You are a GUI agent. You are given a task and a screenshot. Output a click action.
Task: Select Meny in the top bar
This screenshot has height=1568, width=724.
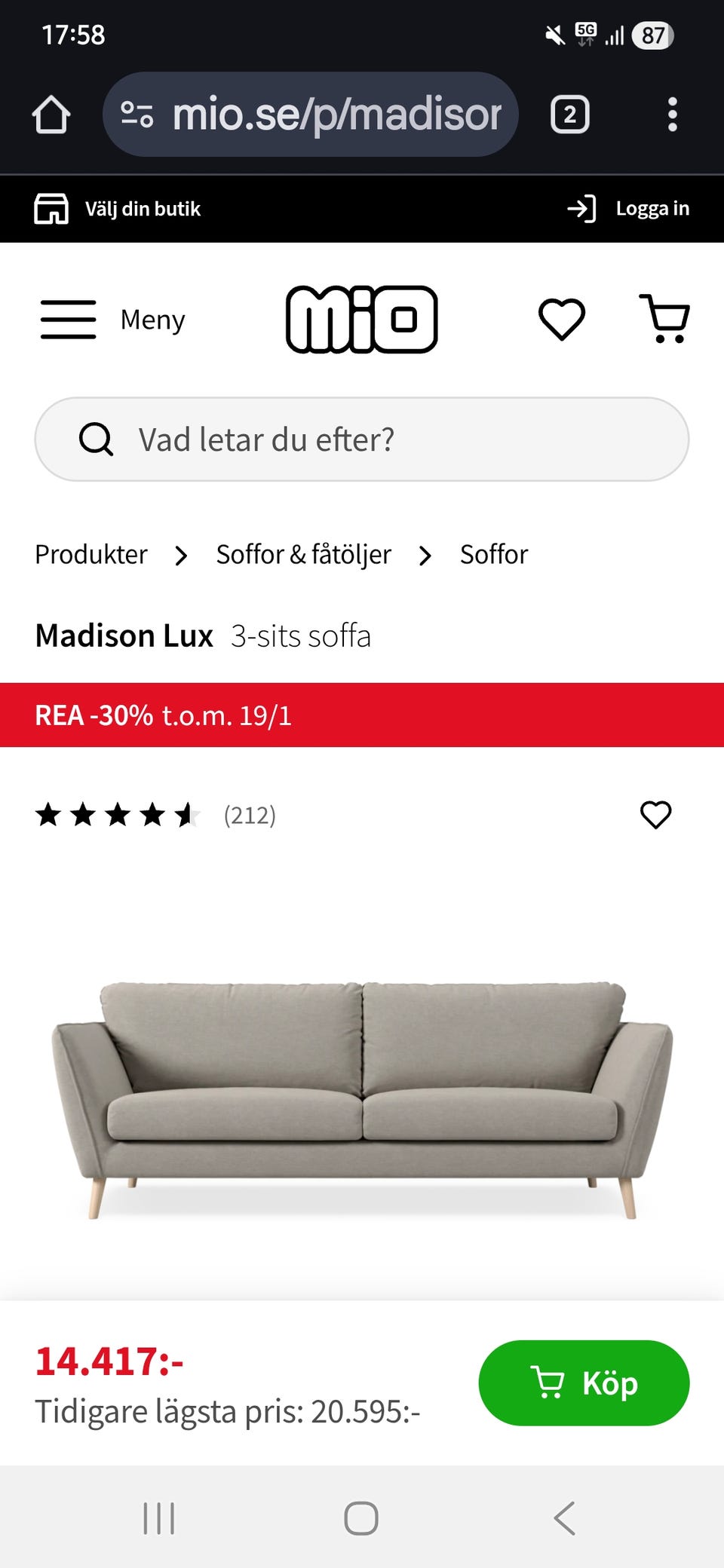tap(153, 320)
